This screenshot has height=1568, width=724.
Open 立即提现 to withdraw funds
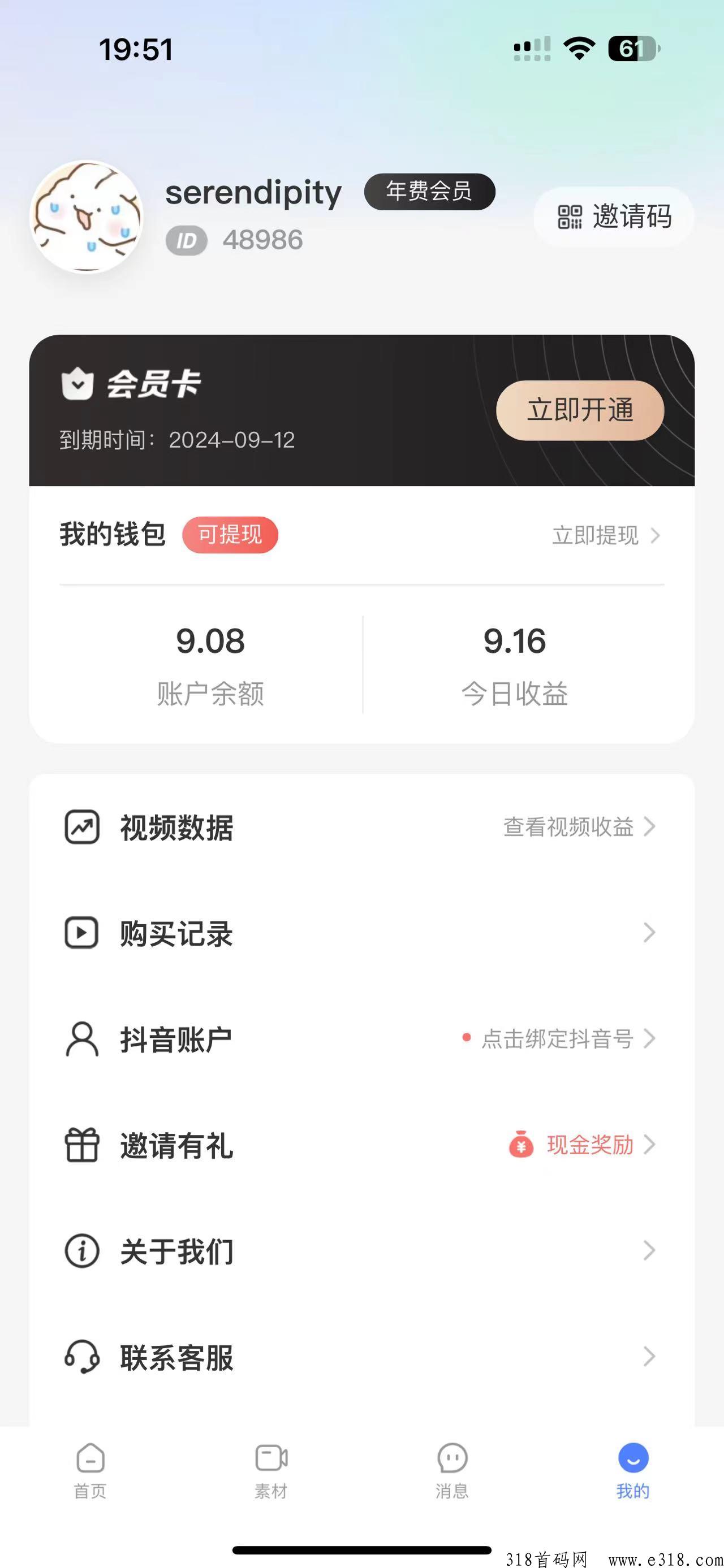[x=605, y=536]
